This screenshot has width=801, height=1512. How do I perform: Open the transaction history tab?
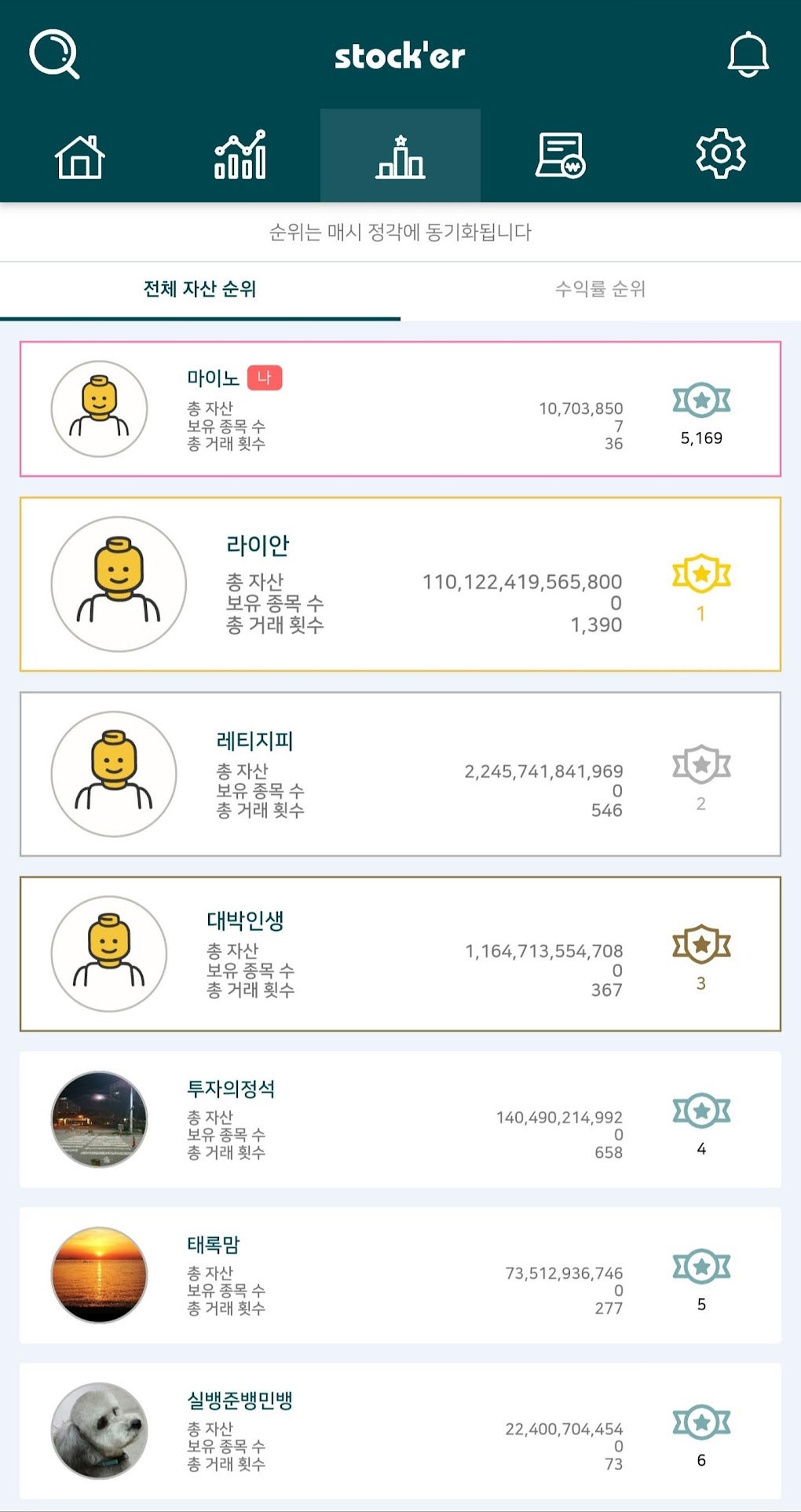click(x=561, y=156)
